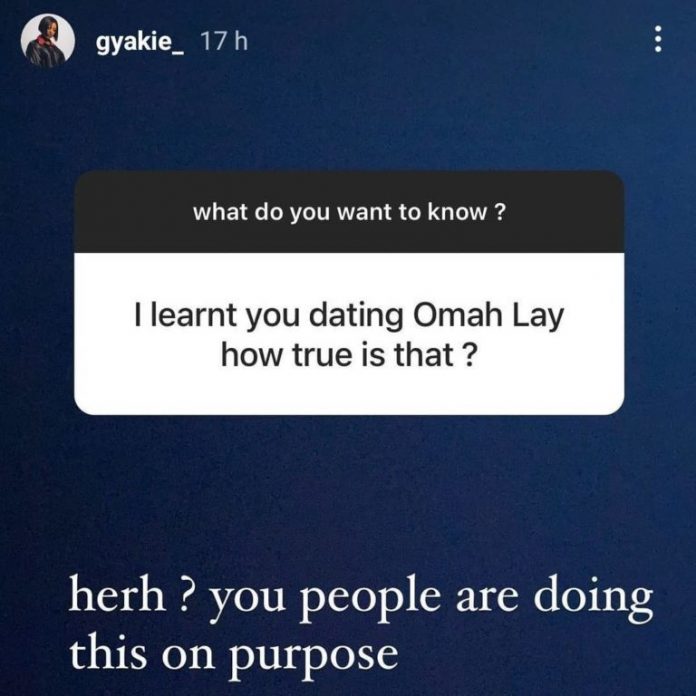Open the story overflow menu

pos(657,40)
